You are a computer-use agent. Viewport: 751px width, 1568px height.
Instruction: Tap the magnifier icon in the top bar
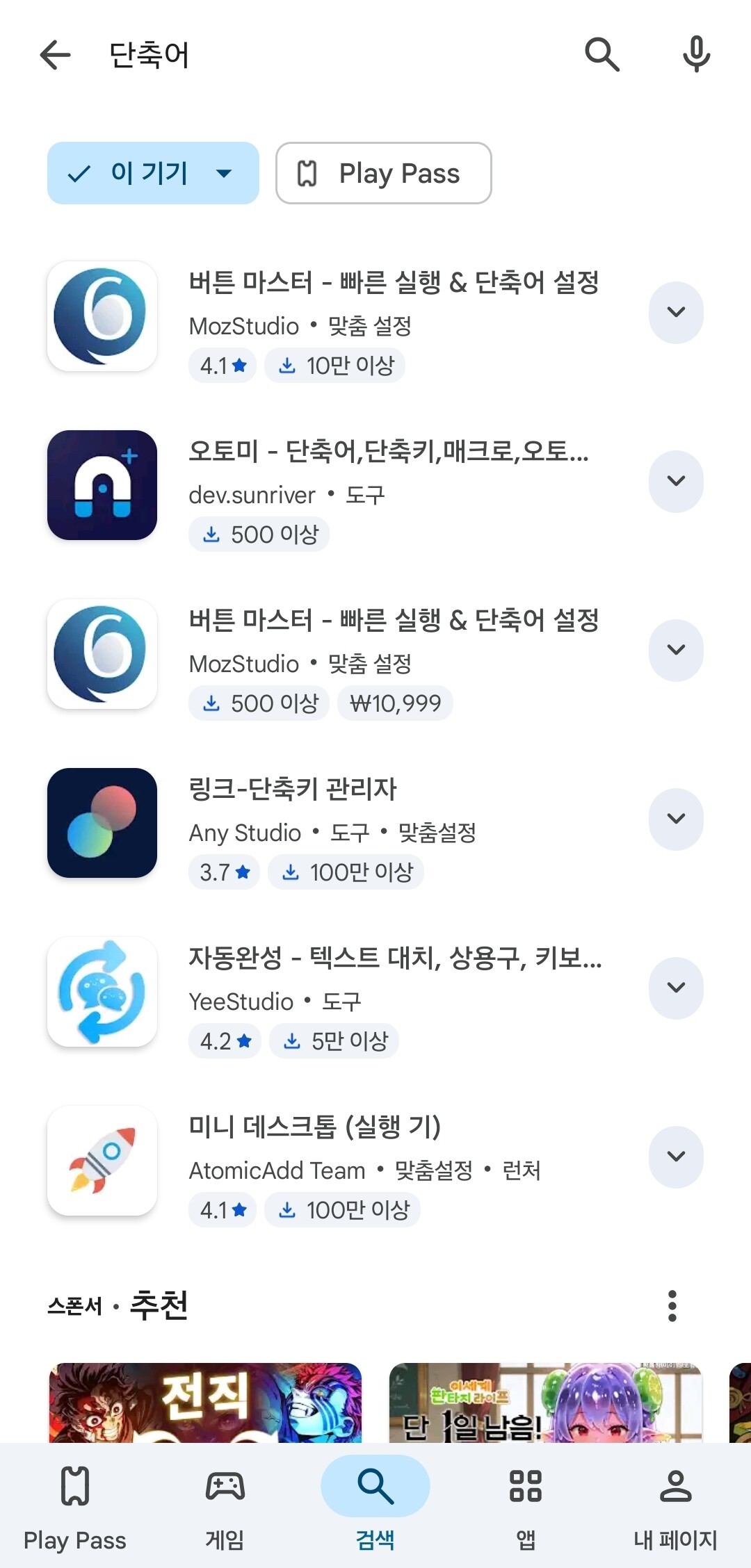tap(601, 55)
